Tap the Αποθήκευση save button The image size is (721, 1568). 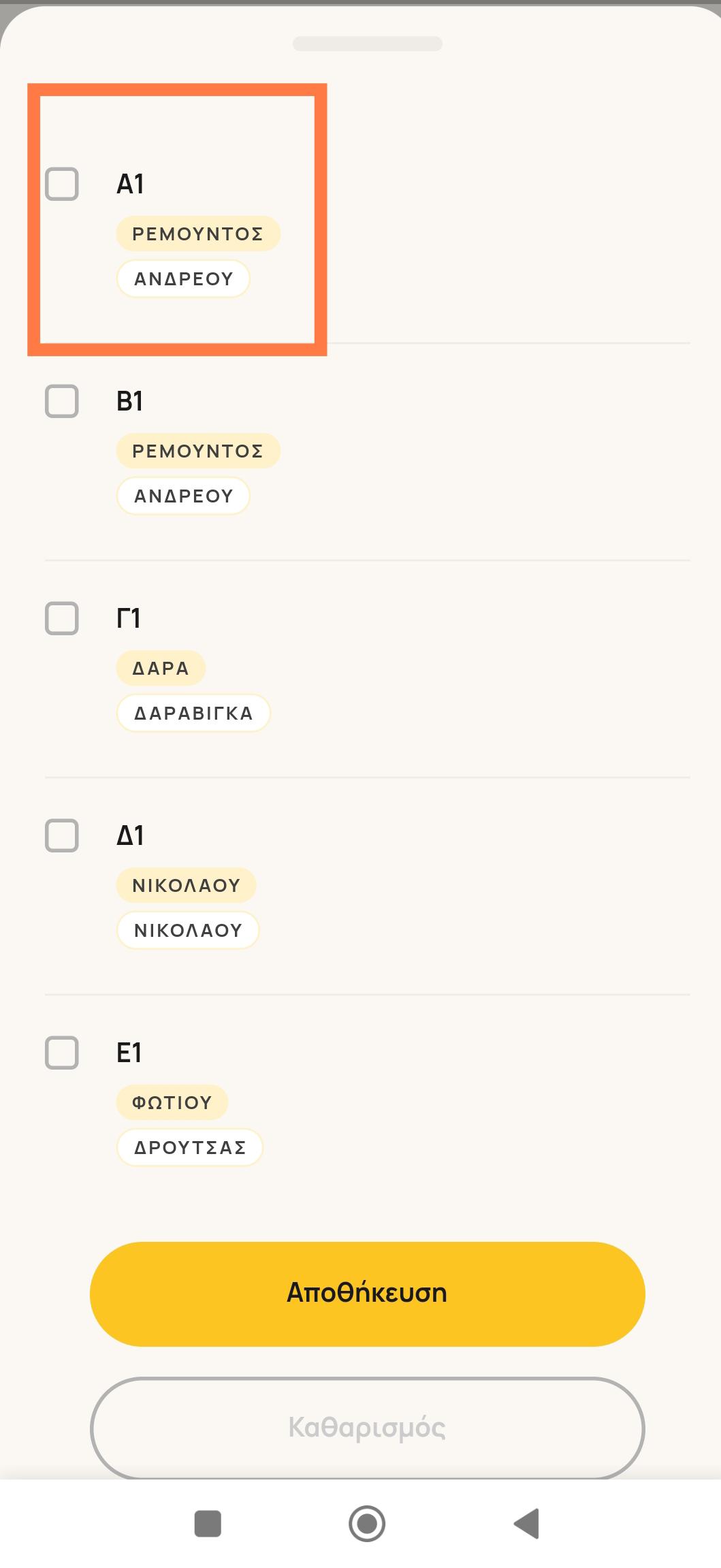(x=368, y=1294)
